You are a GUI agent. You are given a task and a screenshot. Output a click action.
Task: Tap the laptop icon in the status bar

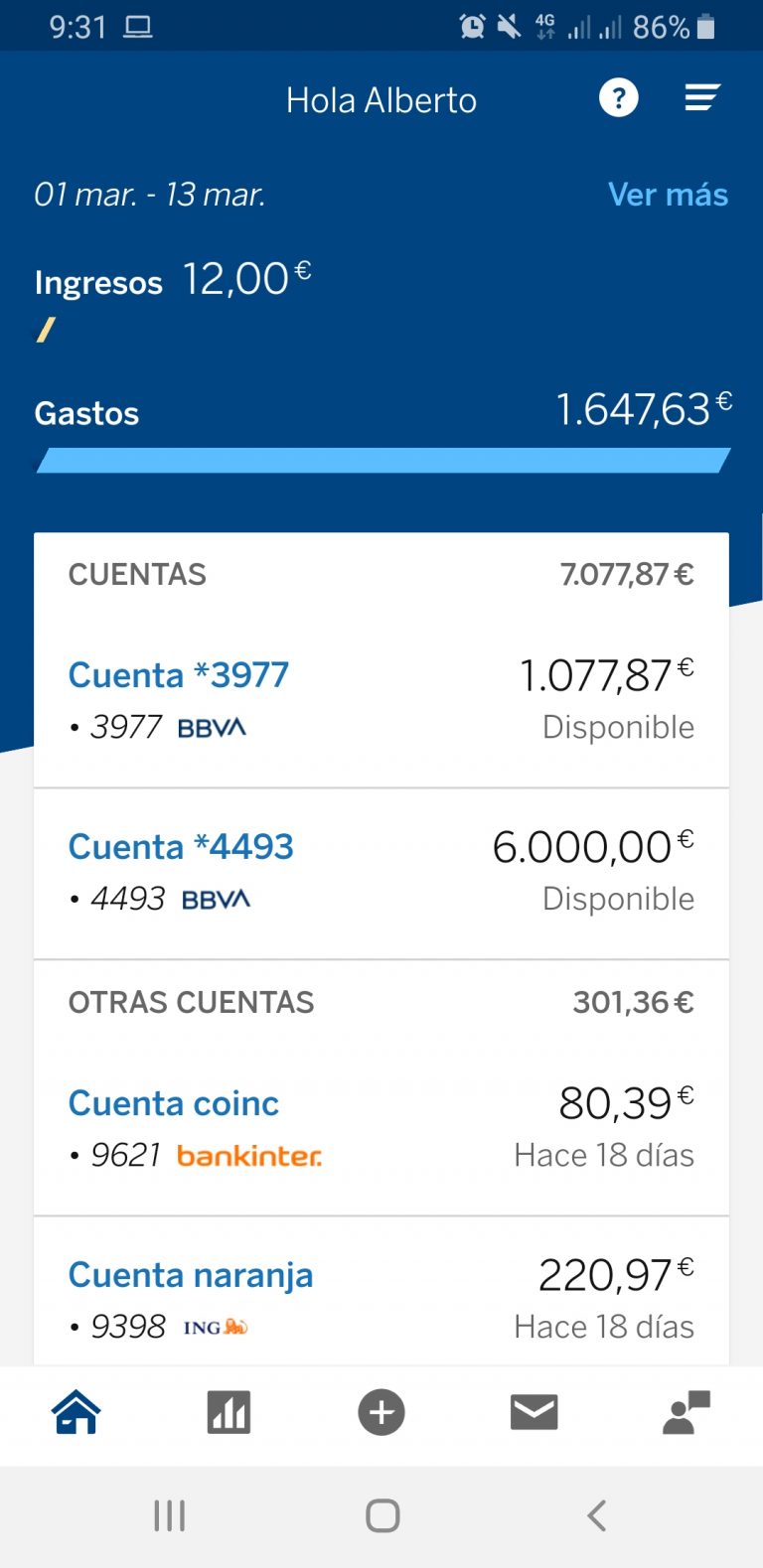tap(139, 27)
